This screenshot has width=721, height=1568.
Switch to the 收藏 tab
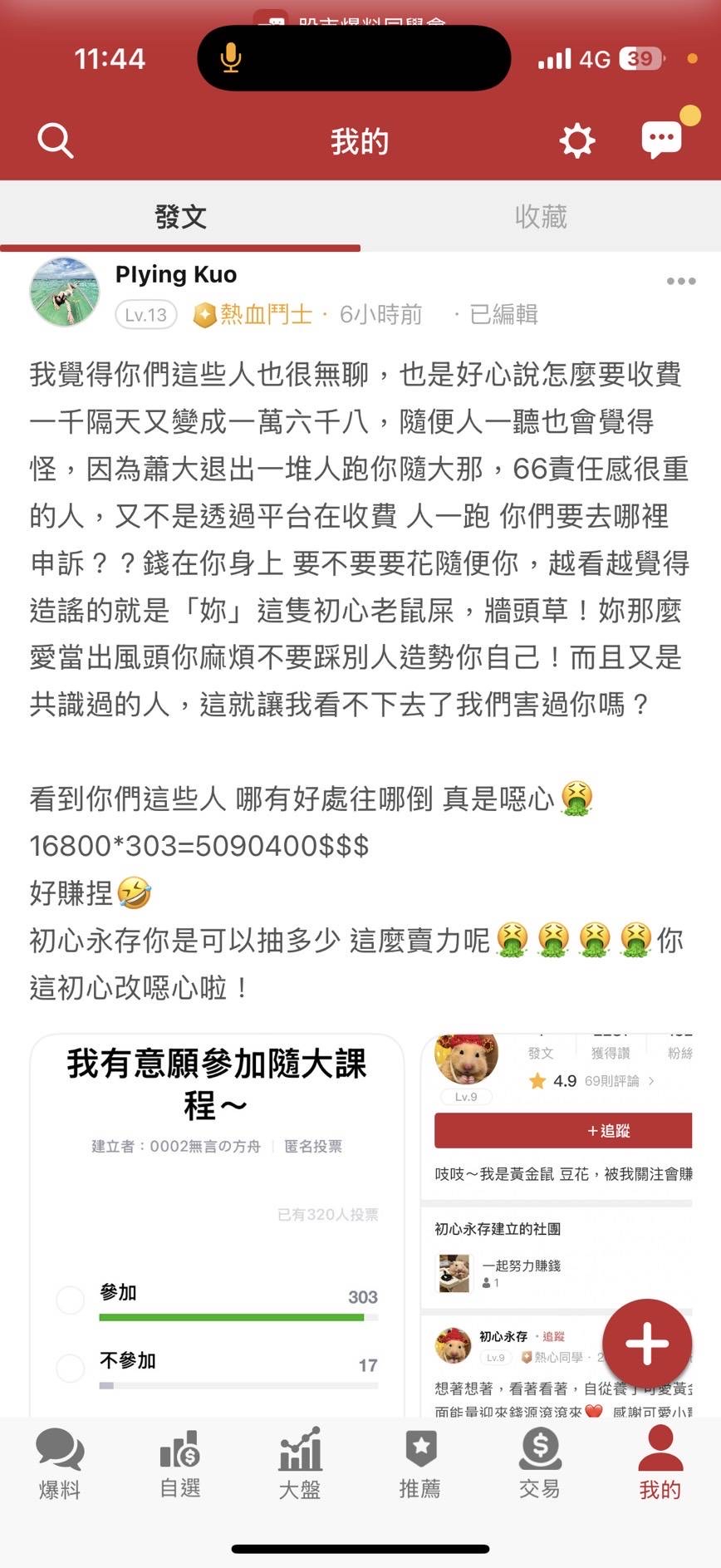tap(541, 217)
